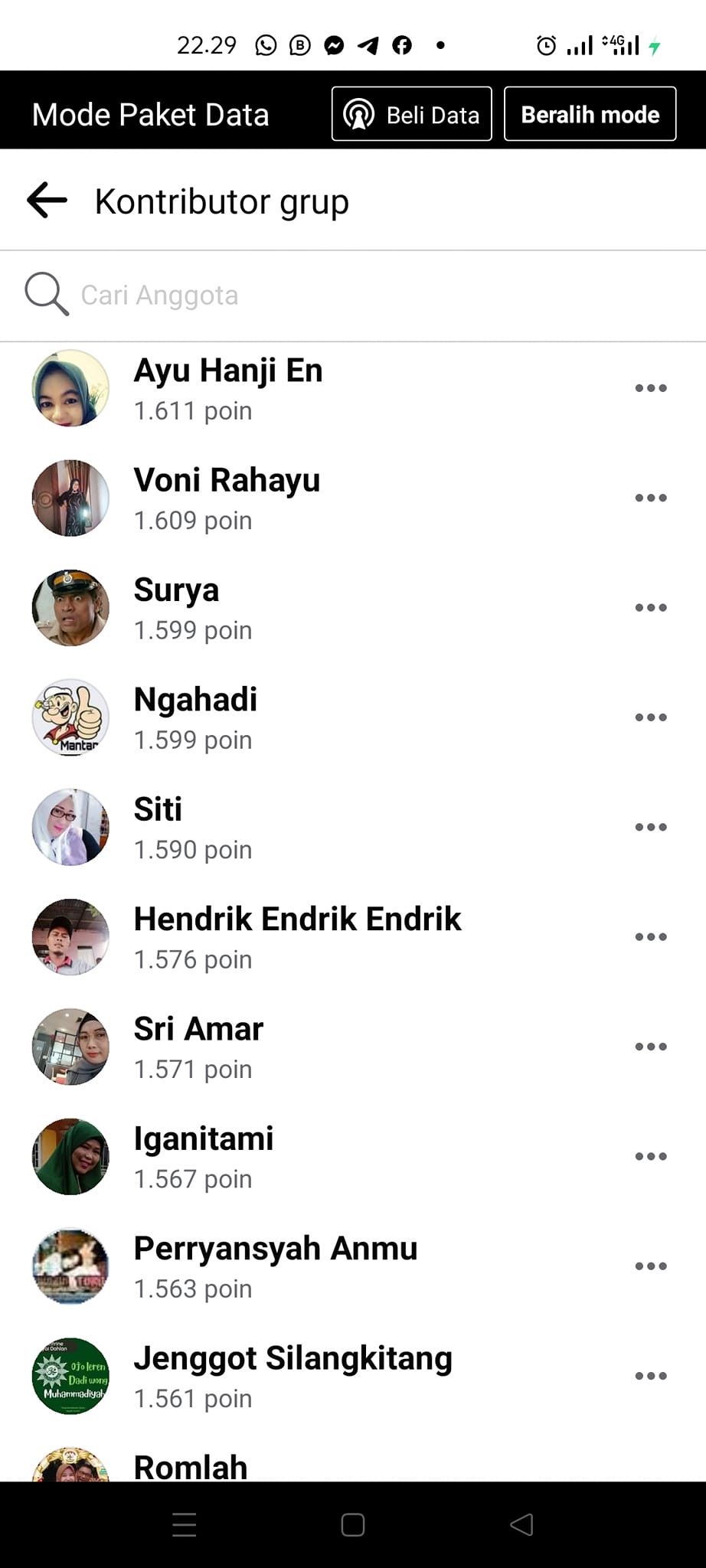Open Jenggot Silangkitang's profile row

[x=293, y=1359]
